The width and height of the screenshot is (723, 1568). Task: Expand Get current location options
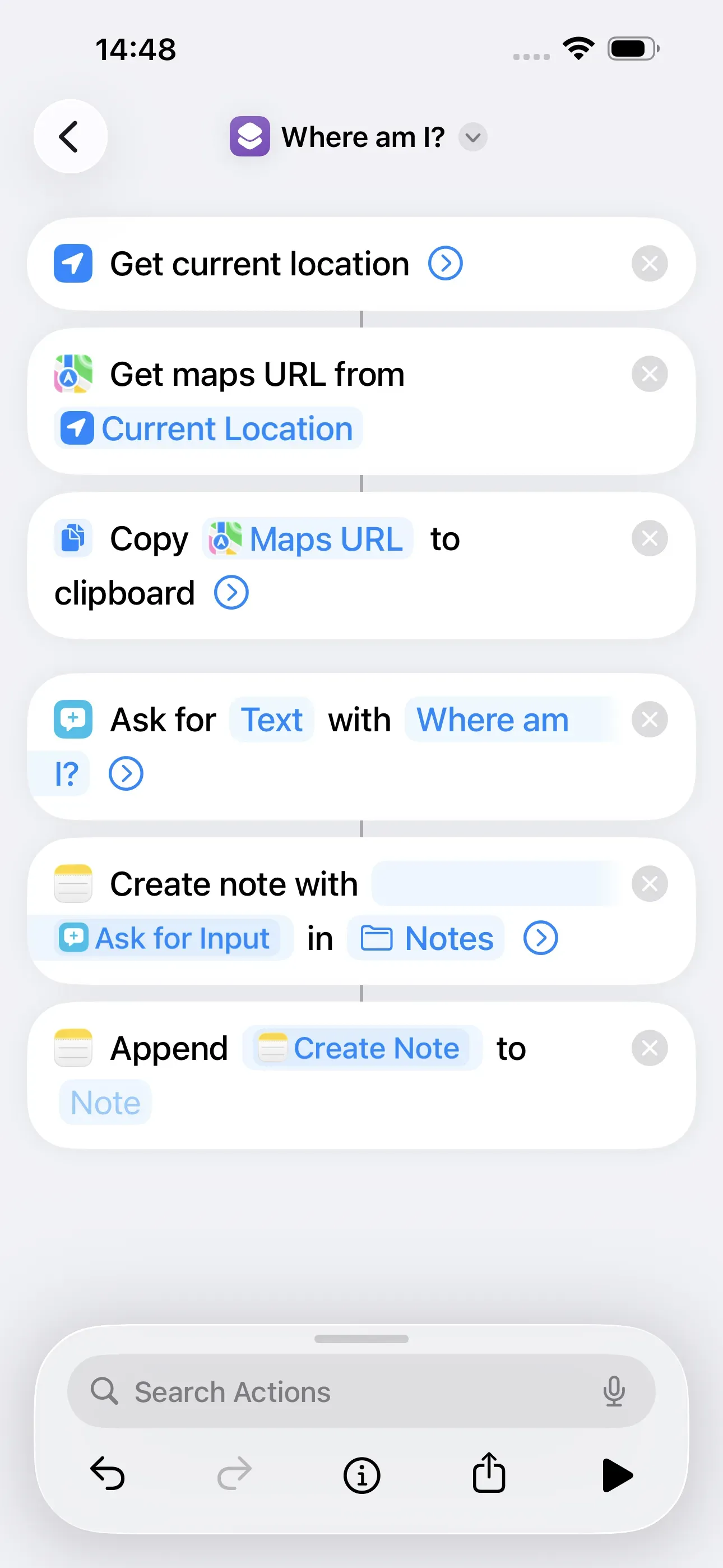tap(445, 264)
